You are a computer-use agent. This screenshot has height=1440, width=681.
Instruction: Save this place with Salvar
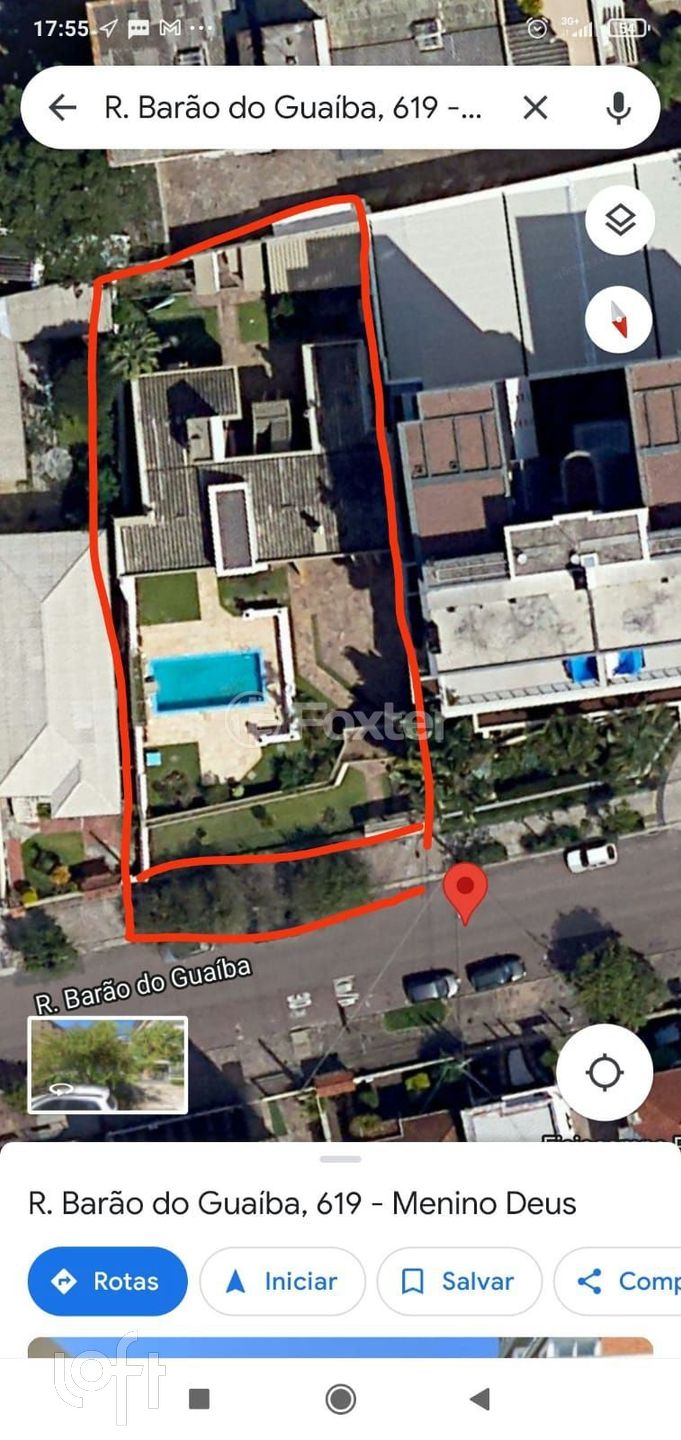(x=459, y=1281)
